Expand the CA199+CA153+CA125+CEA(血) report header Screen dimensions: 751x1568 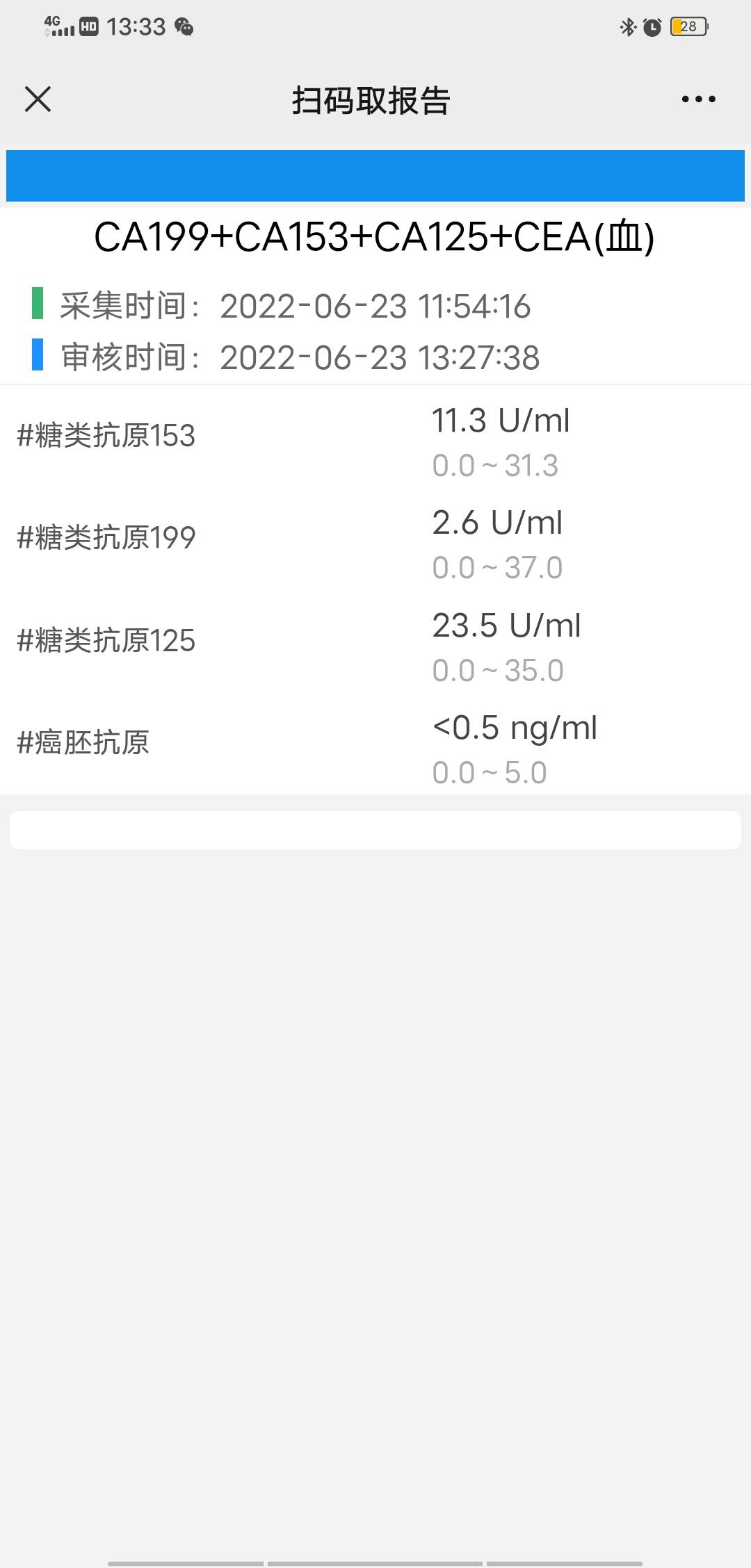point(375,236)
